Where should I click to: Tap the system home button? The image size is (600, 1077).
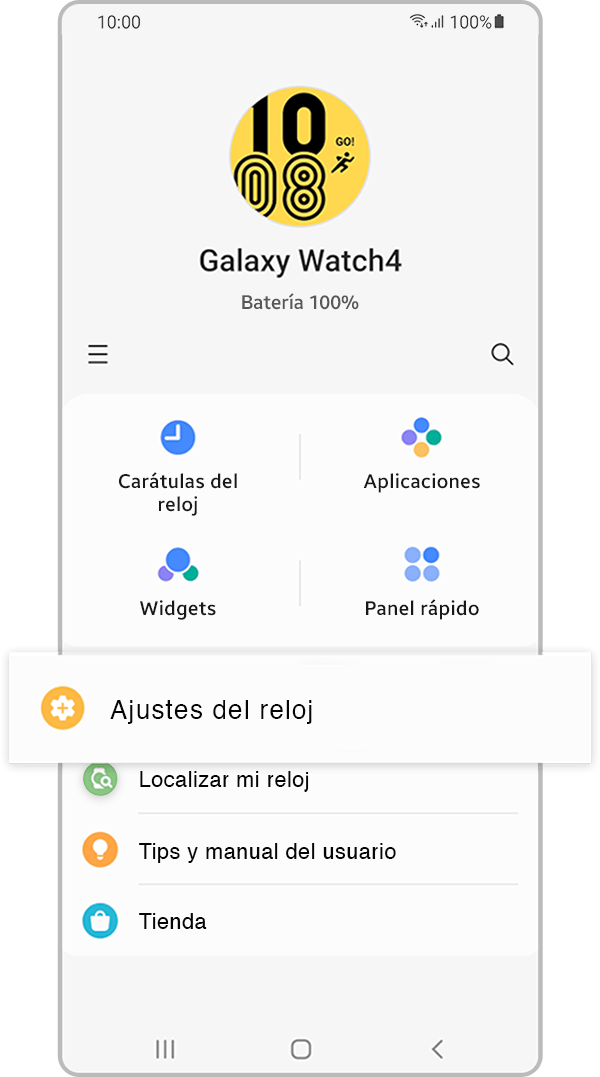[x=300, y=1048]
